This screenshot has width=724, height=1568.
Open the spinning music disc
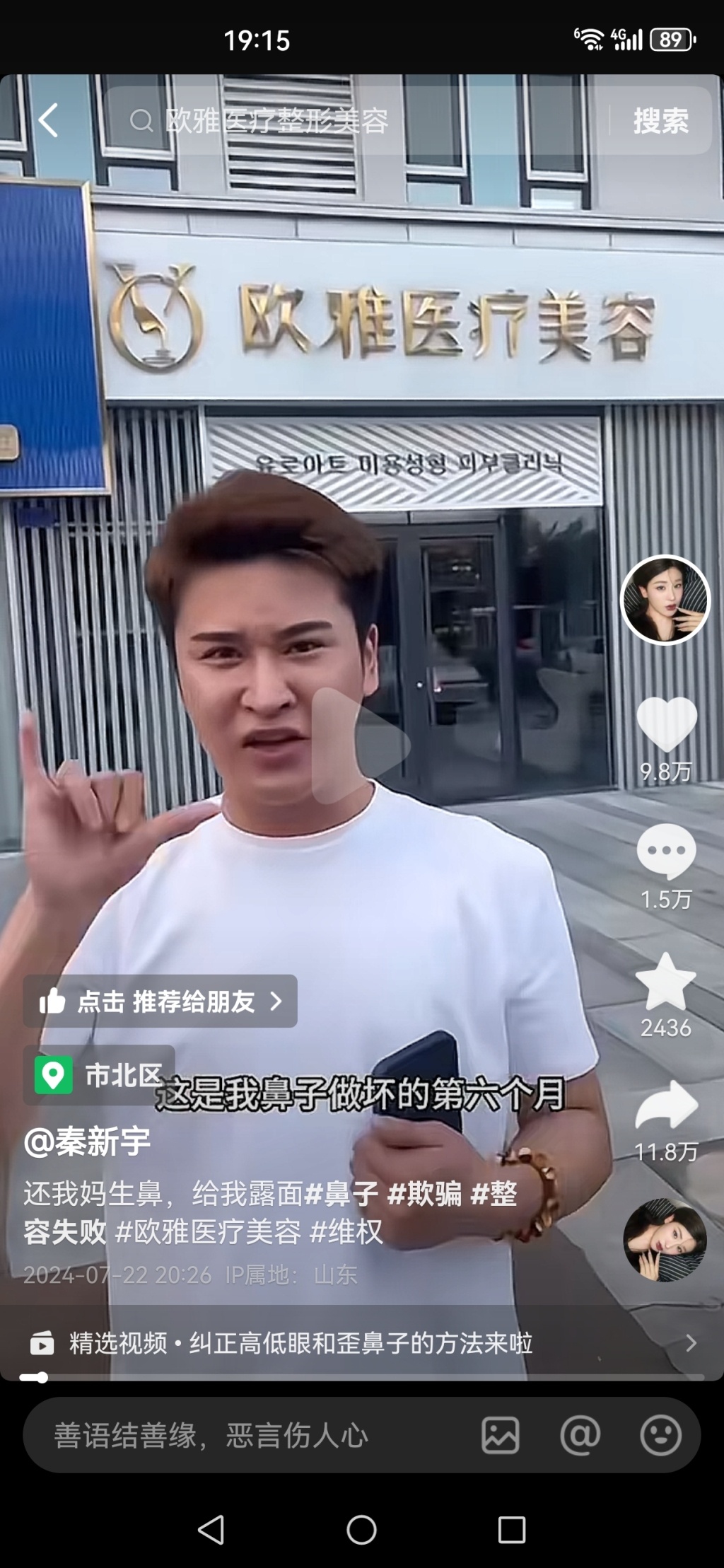(665, 1241)
